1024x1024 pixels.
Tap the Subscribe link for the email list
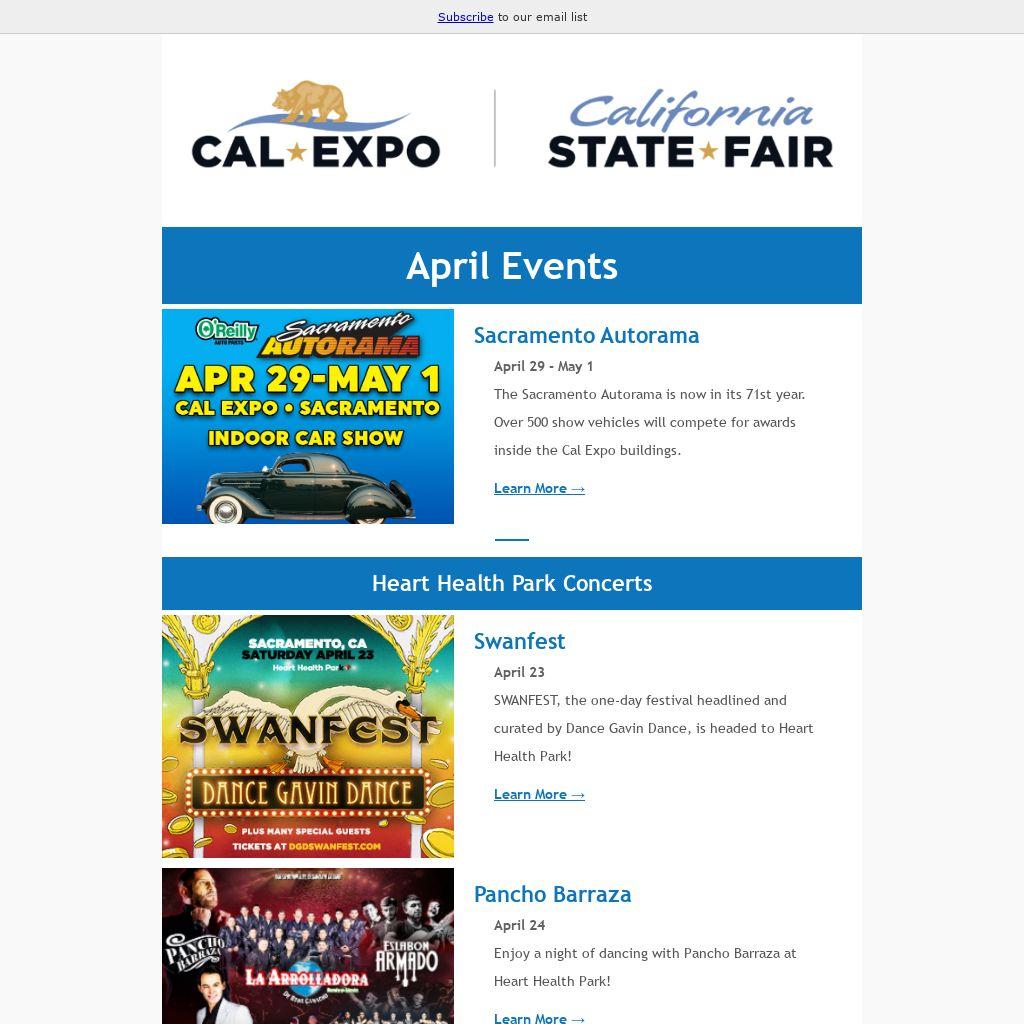tap(465, 17)
